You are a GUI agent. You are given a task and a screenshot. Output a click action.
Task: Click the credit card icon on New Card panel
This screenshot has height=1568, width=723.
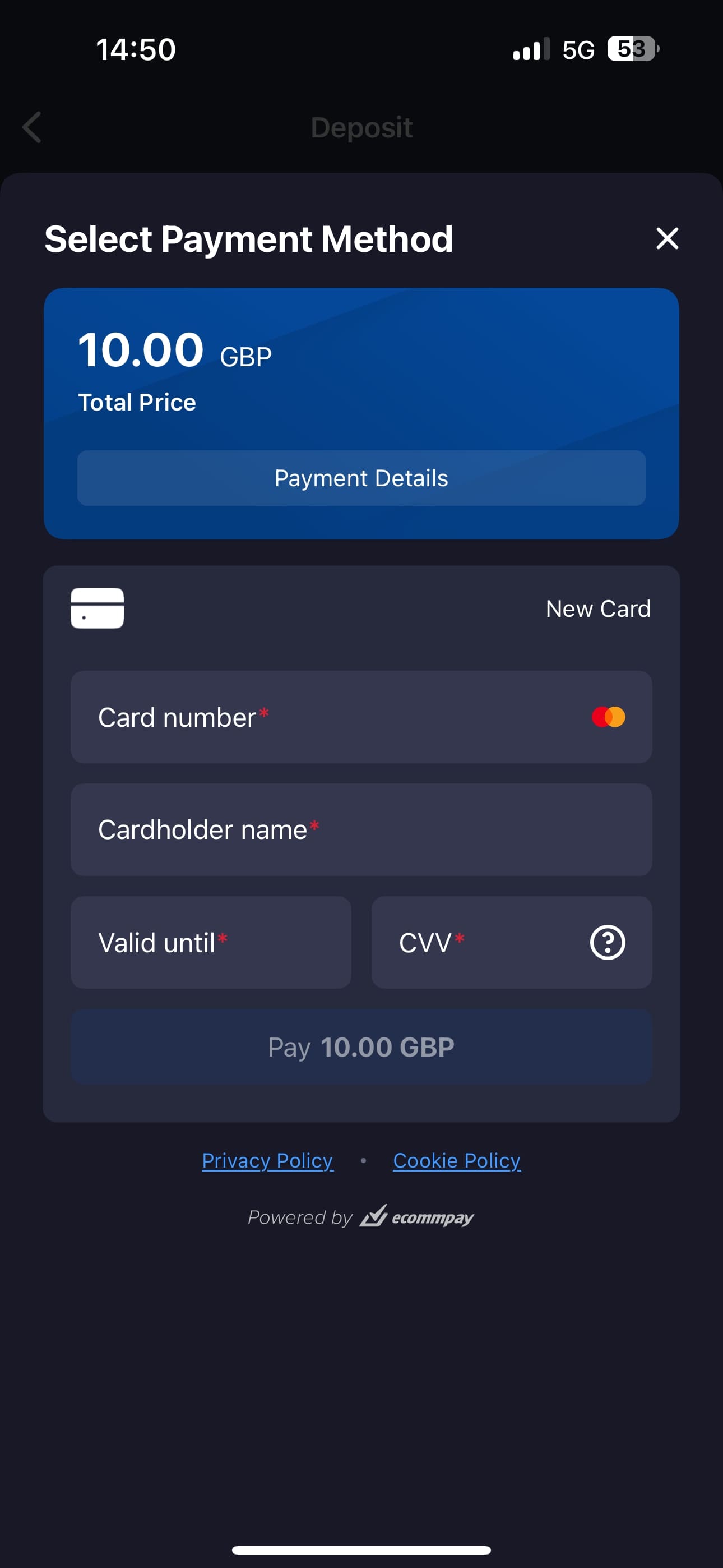pos(98,608)
